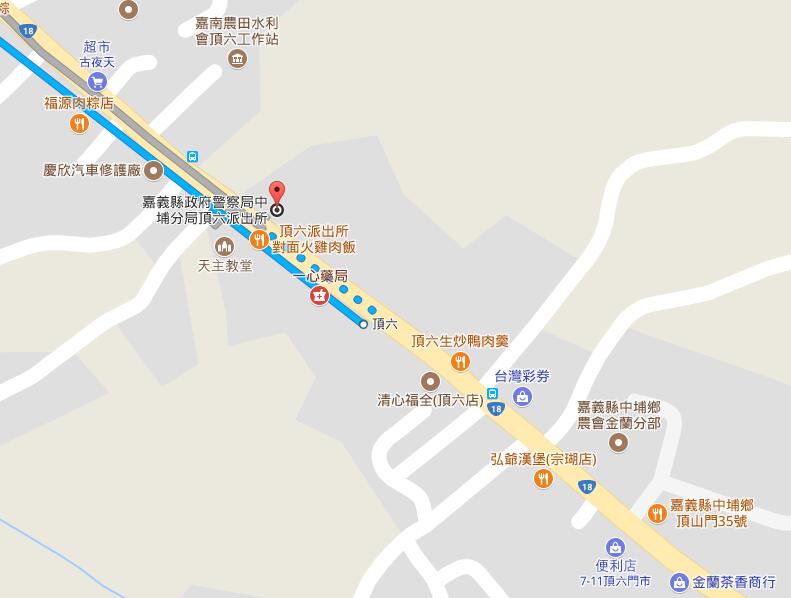Image resolution: width=791 pixels, height=598 pixels.
Task: Tap the red destination pin for 頂六派出所
Action: 277,193
